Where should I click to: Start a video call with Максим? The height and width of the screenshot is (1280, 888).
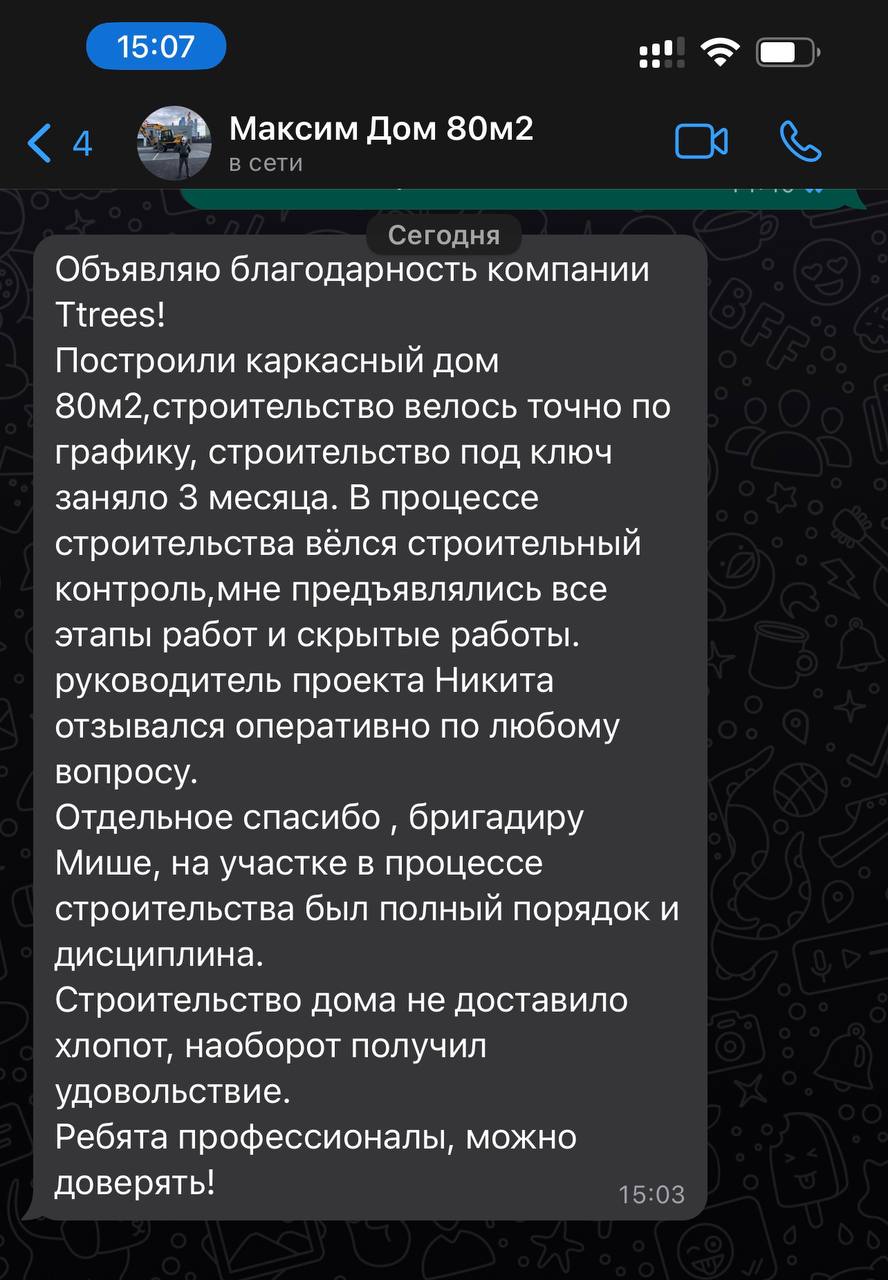(701, 142)
